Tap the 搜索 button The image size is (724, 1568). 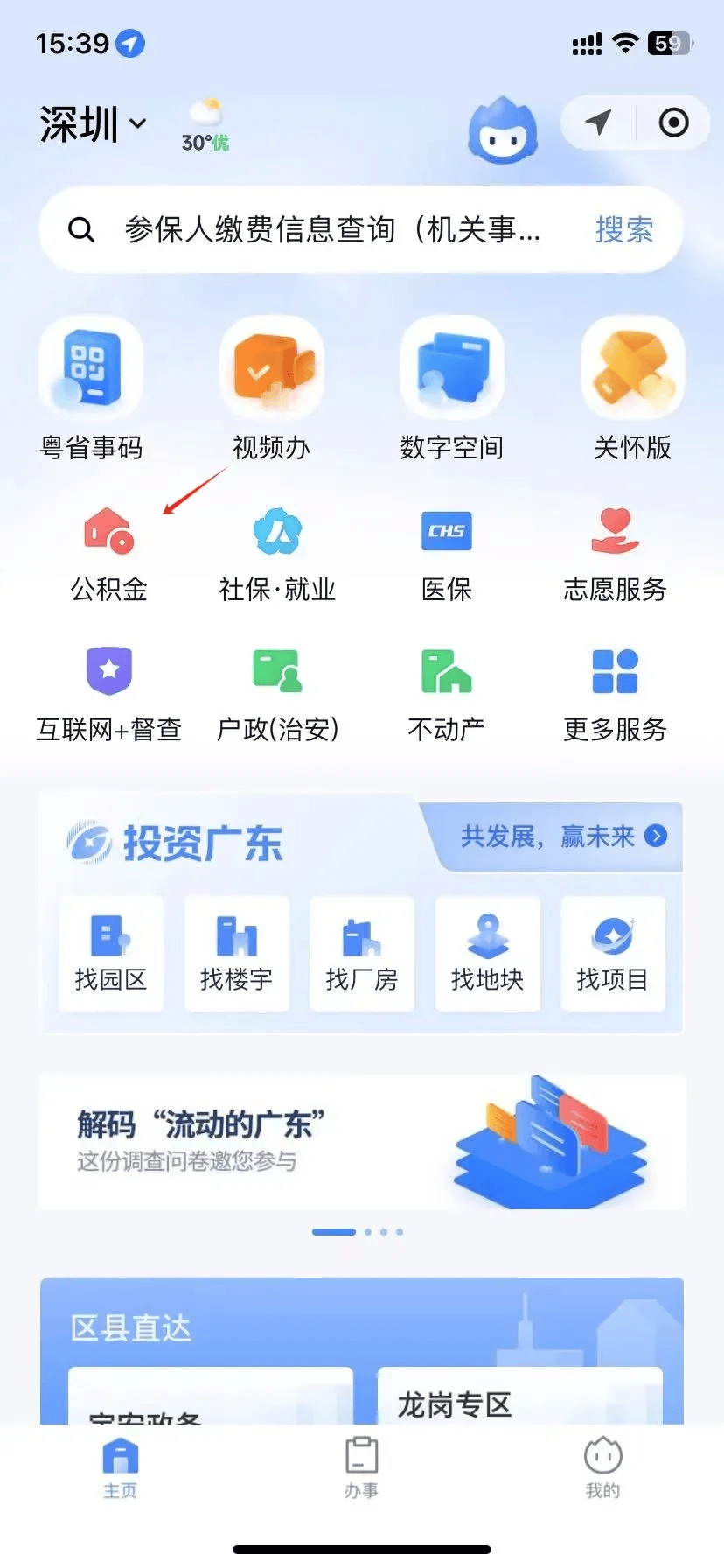click(623, 230)
